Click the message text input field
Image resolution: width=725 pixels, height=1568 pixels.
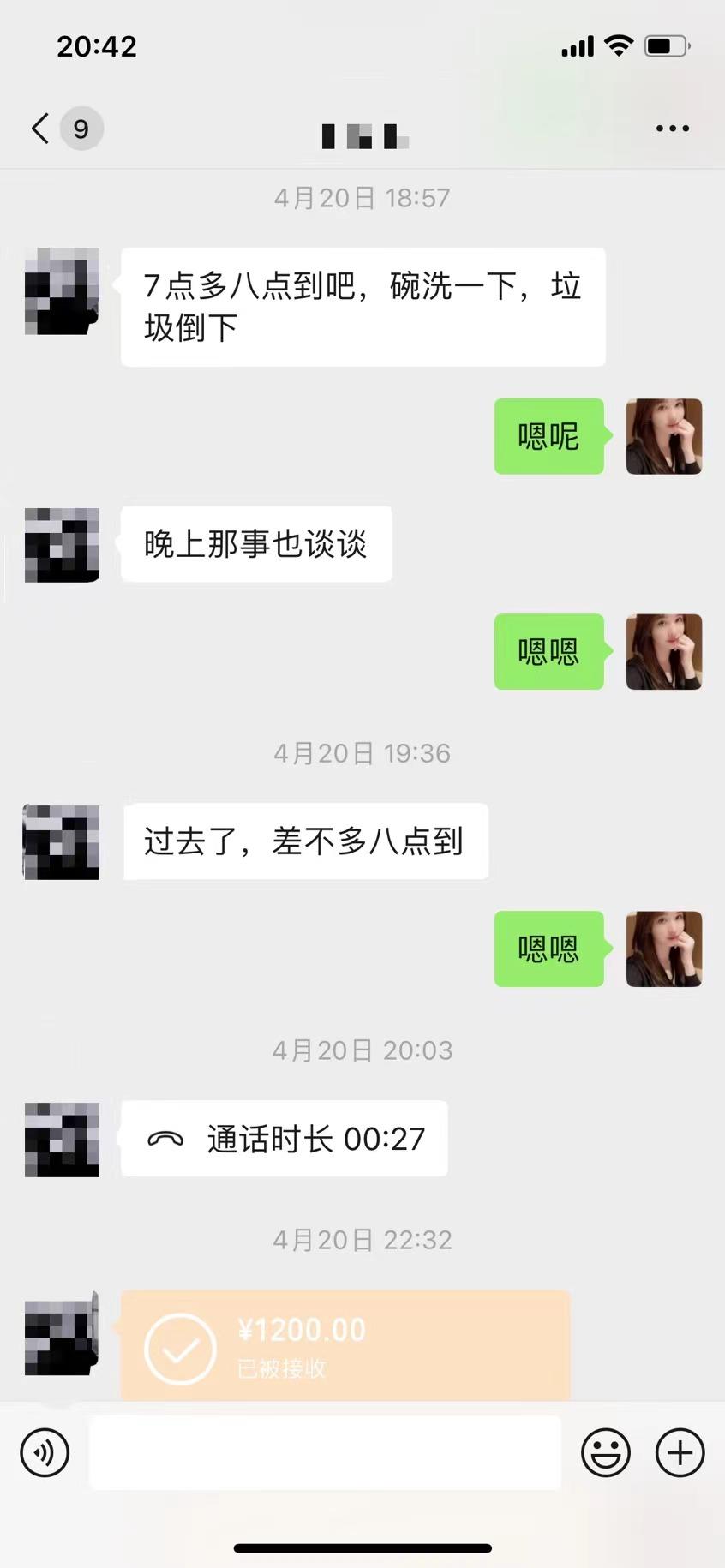pyautogui.click(x=323, y=1452)
